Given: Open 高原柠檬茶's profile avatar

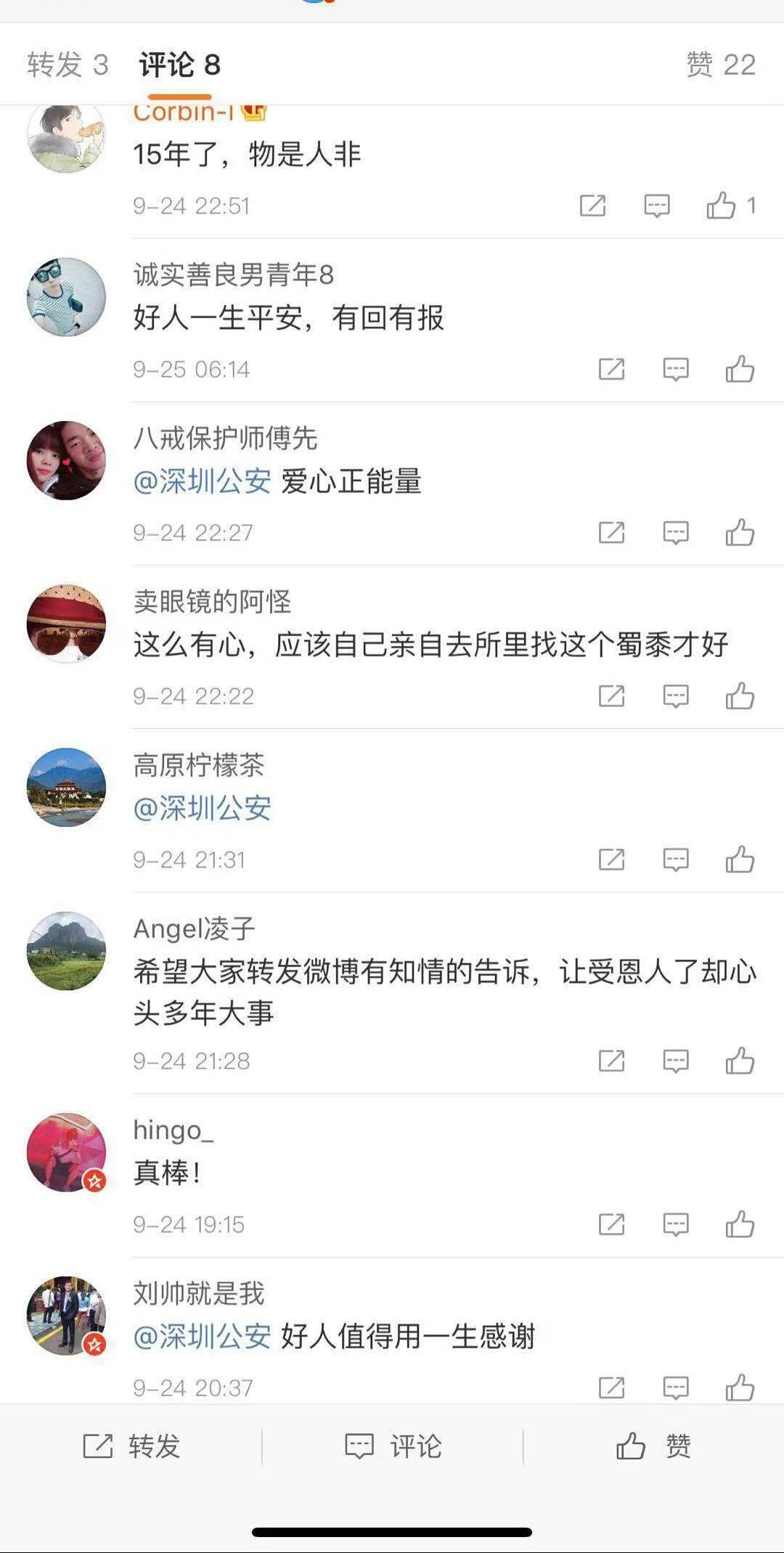Looking at the screenshot, I should 66,787.
